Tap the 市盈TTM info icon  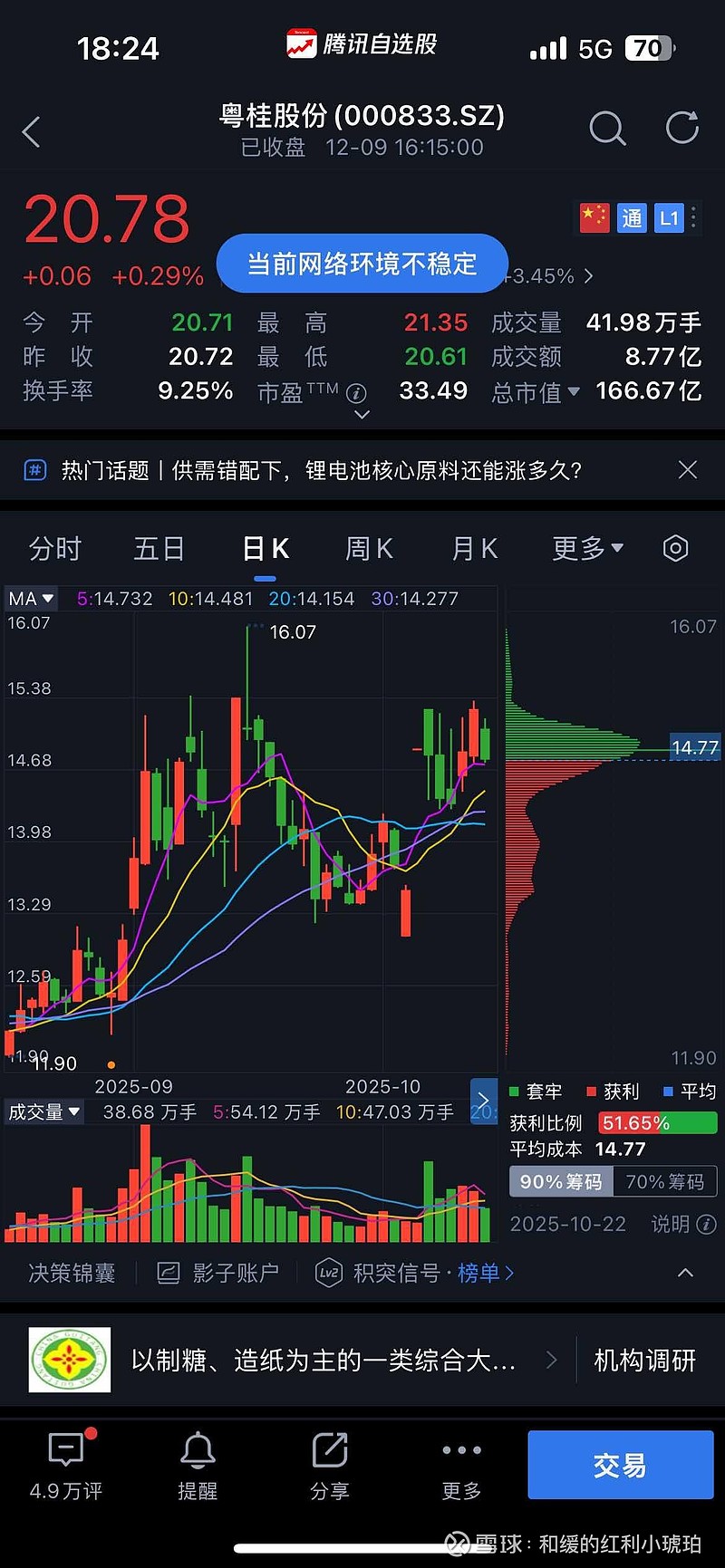coord(356,393)
